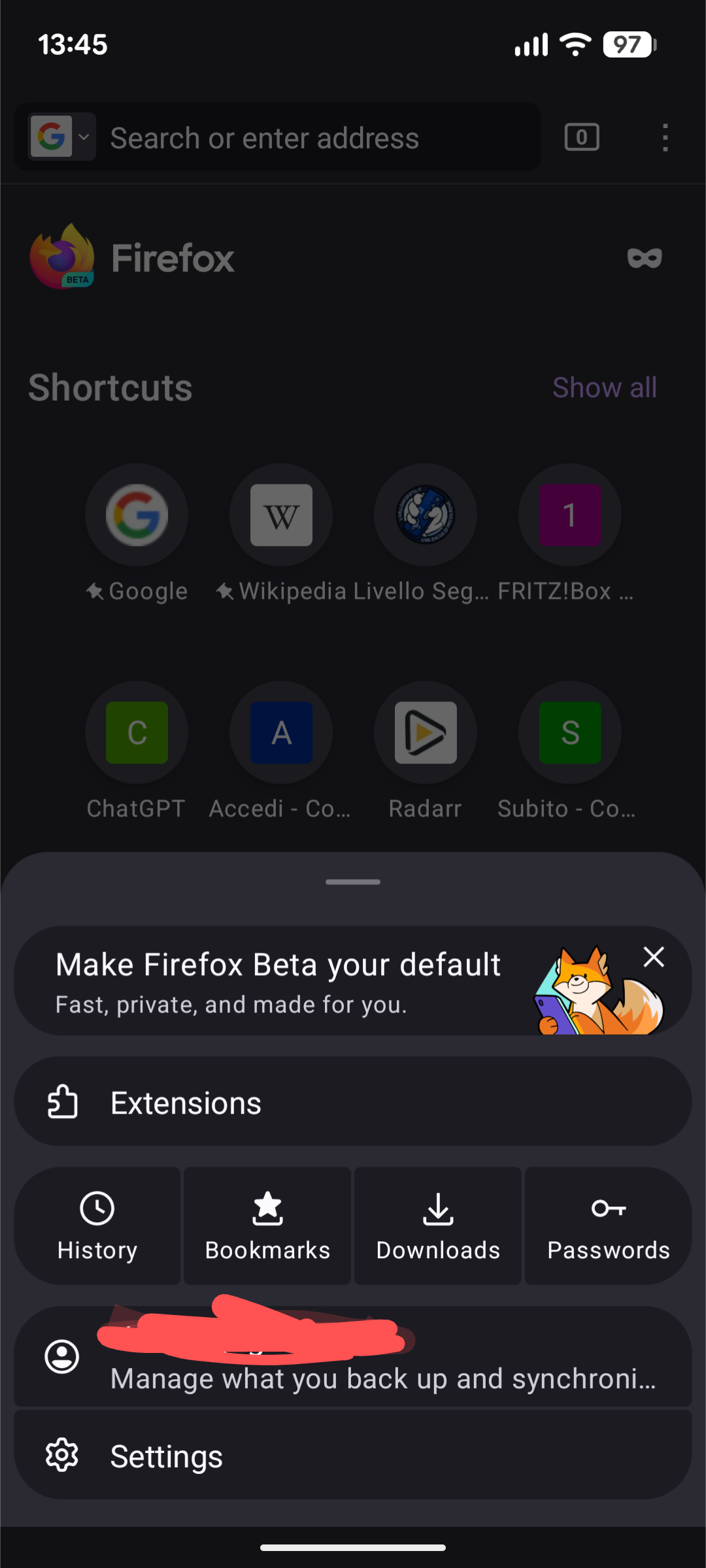
Task: Open Settings
Action: pos(353,1456)
